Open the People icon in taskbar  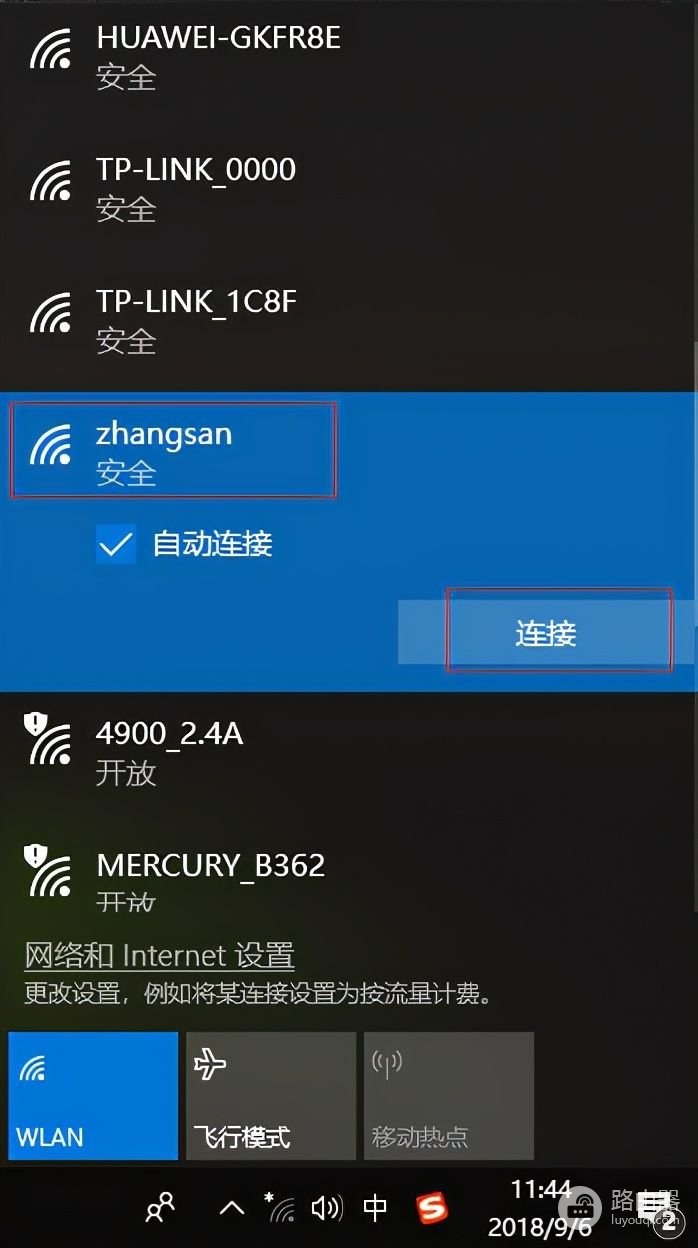(160, 1209)
